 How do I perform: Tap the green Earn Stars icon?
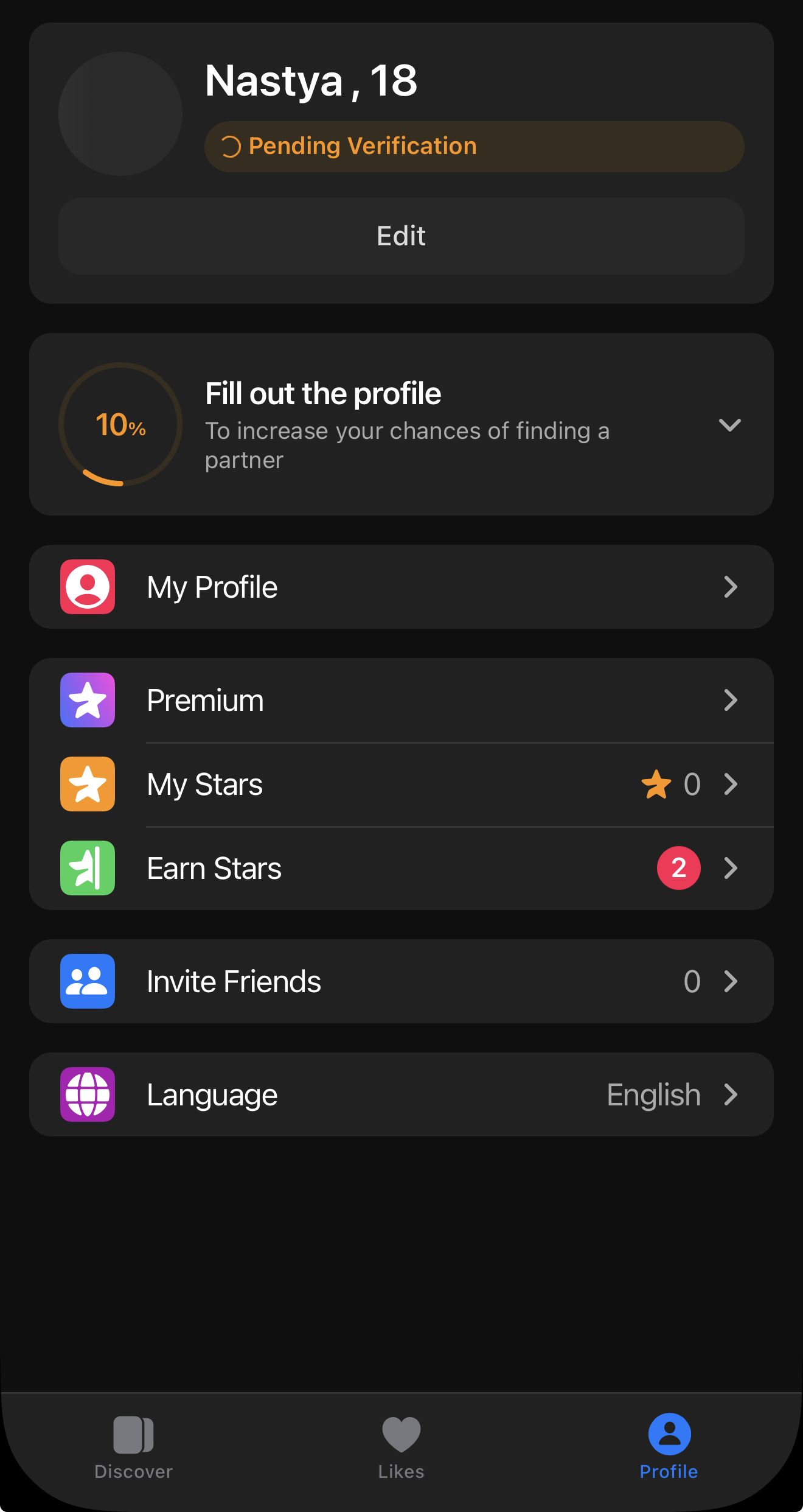[x=87, y=868]
